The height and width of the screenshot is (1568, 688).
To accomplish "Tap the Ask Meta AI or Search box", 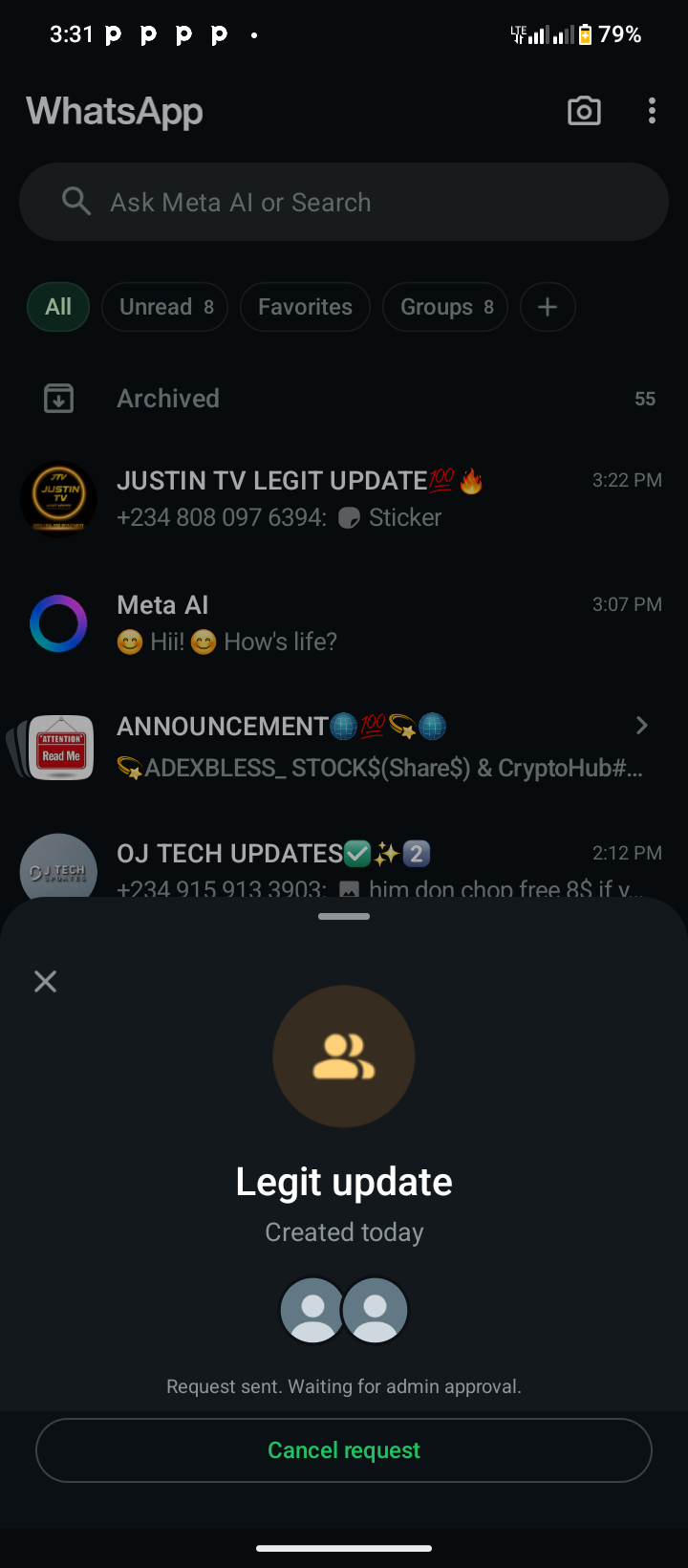I will [344, 202].
